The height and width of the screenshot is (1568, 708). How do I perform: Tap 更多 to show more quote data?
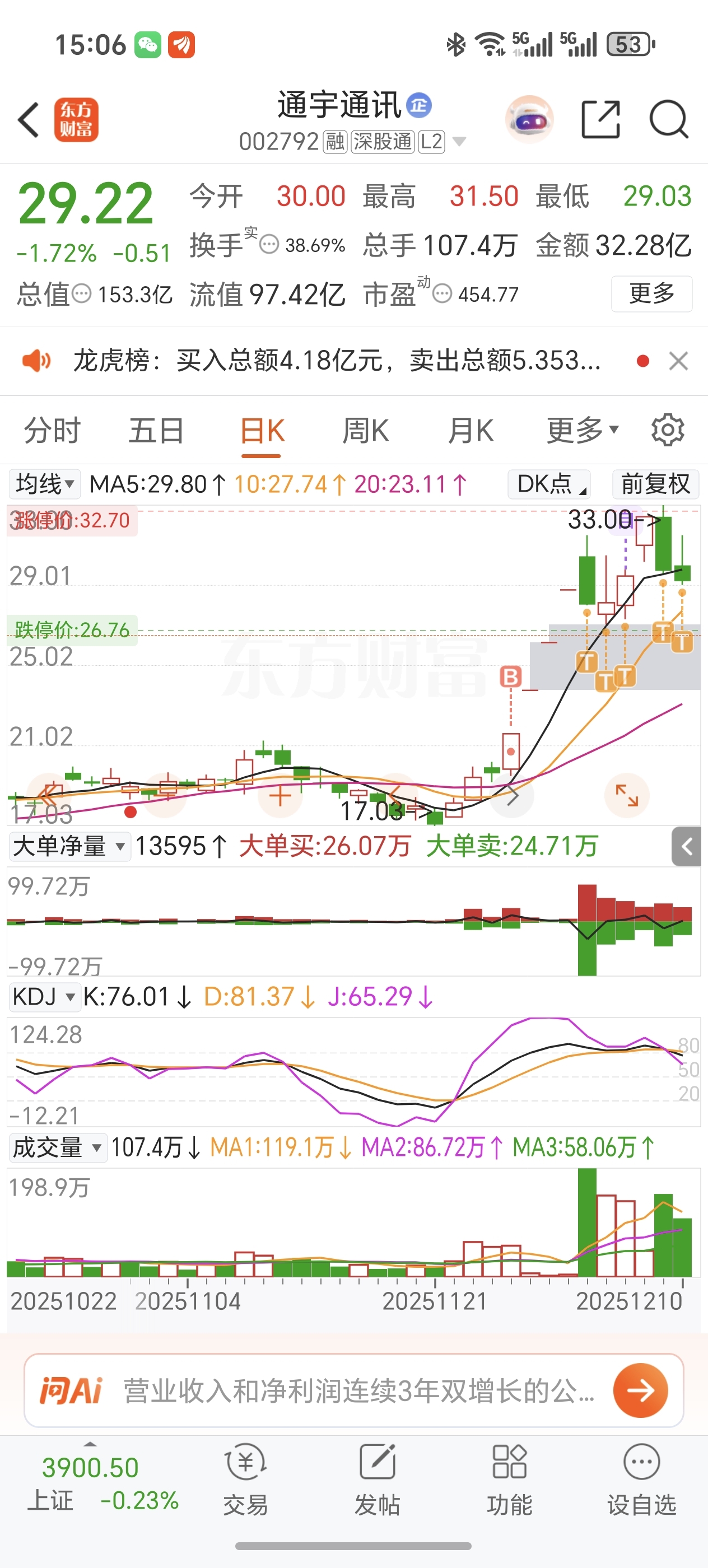click(651, 294)
